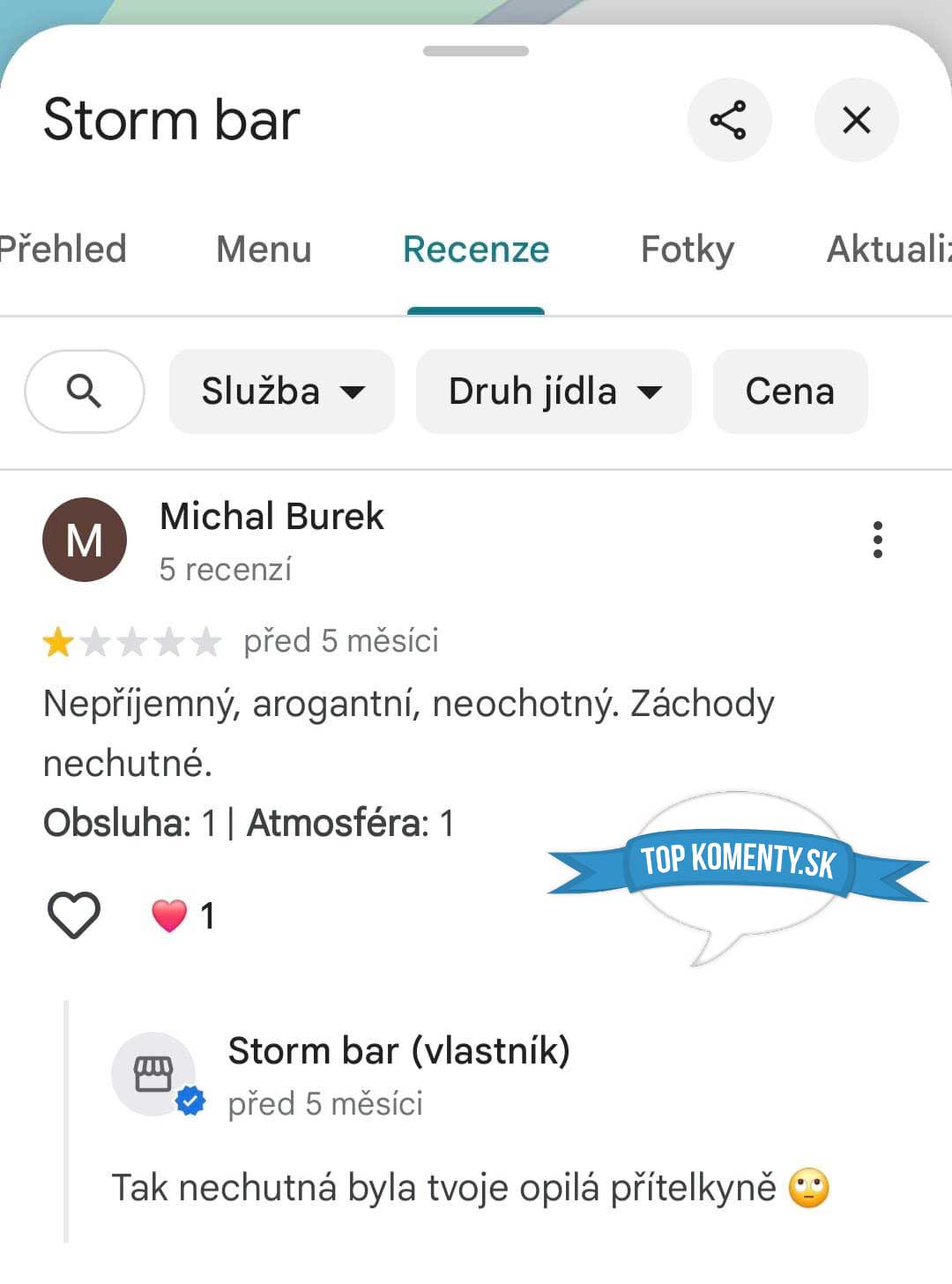Screen dimensions: 952x1284
Task: Open the Menu tab
Action: pos(264,250)
